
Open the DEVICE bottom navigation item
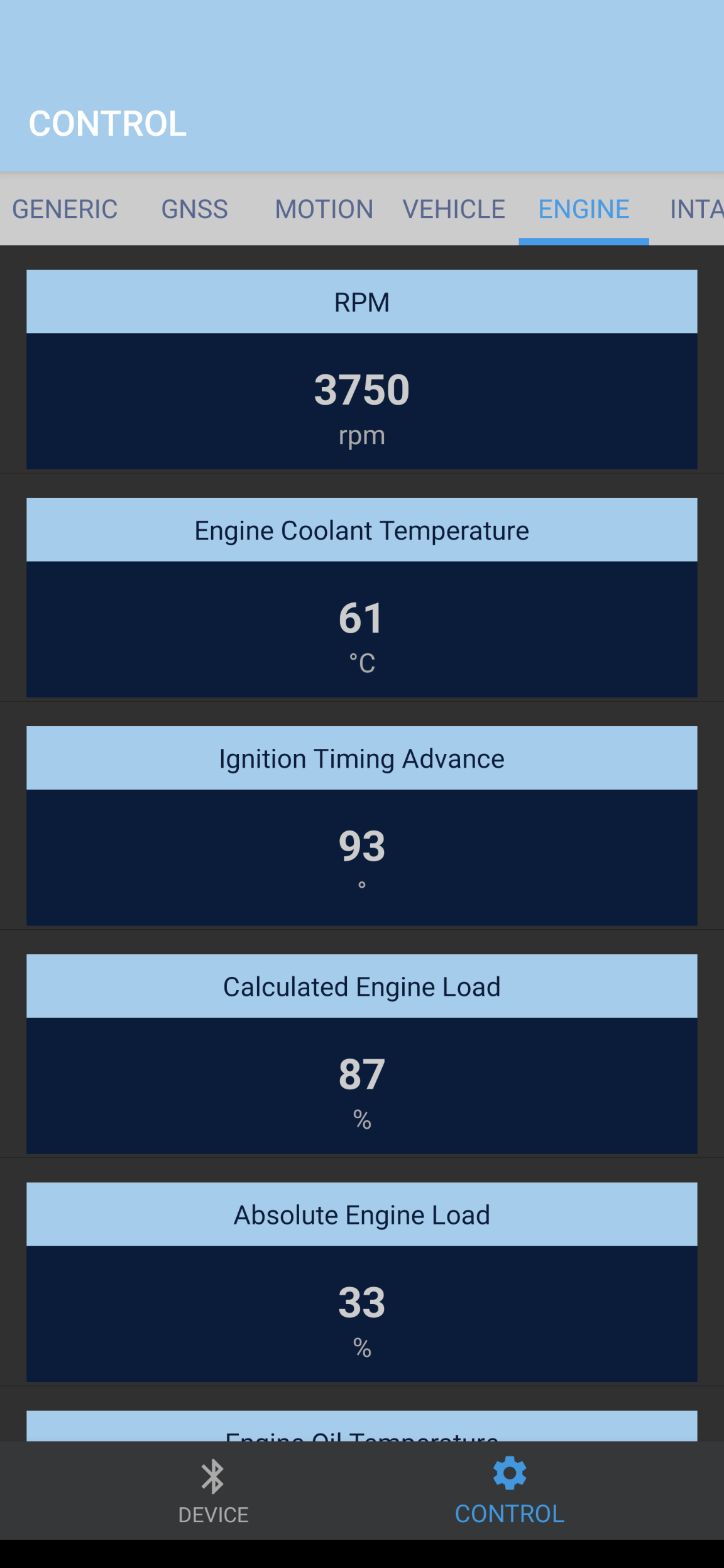pos(214,1491)
